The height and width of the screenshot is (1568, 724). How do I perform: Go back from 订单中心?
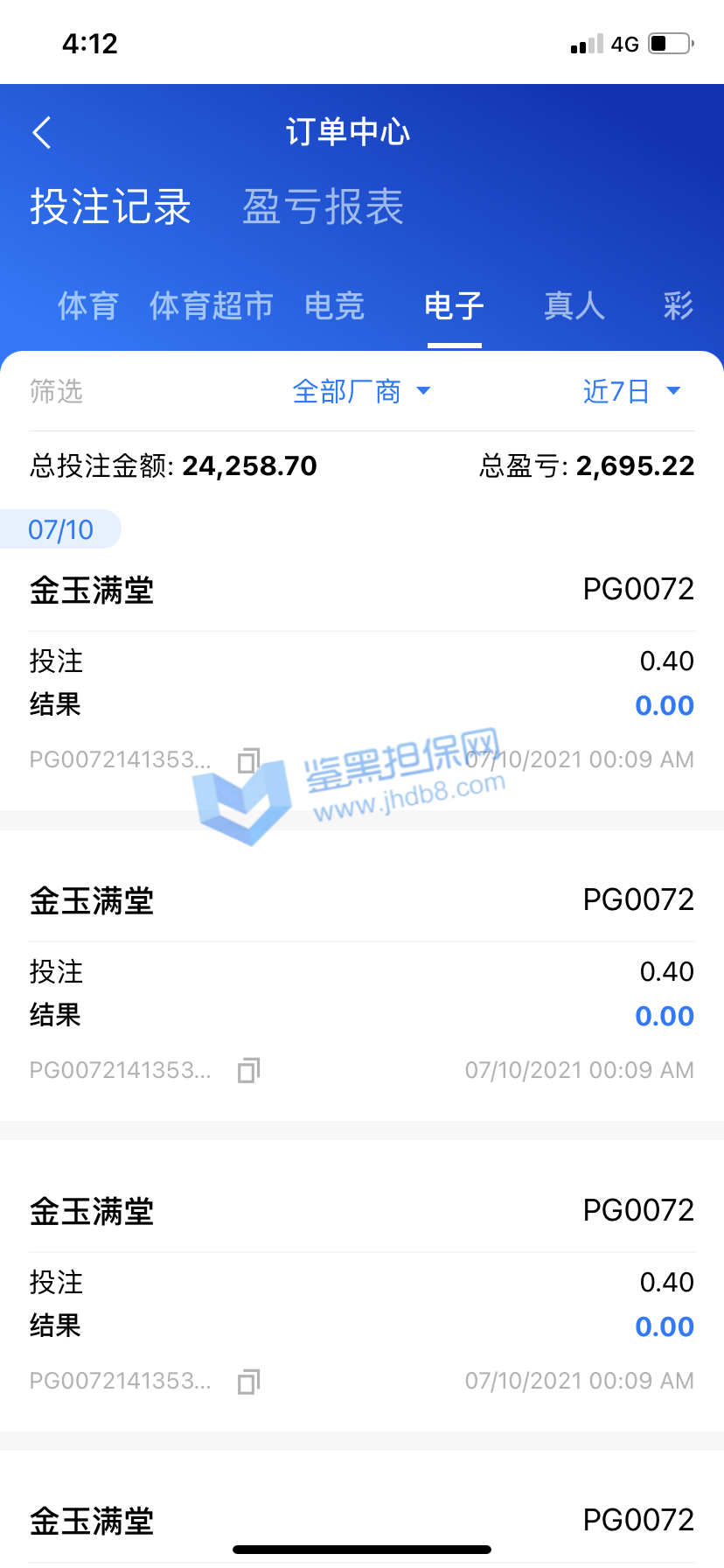(x=42, y=133)
